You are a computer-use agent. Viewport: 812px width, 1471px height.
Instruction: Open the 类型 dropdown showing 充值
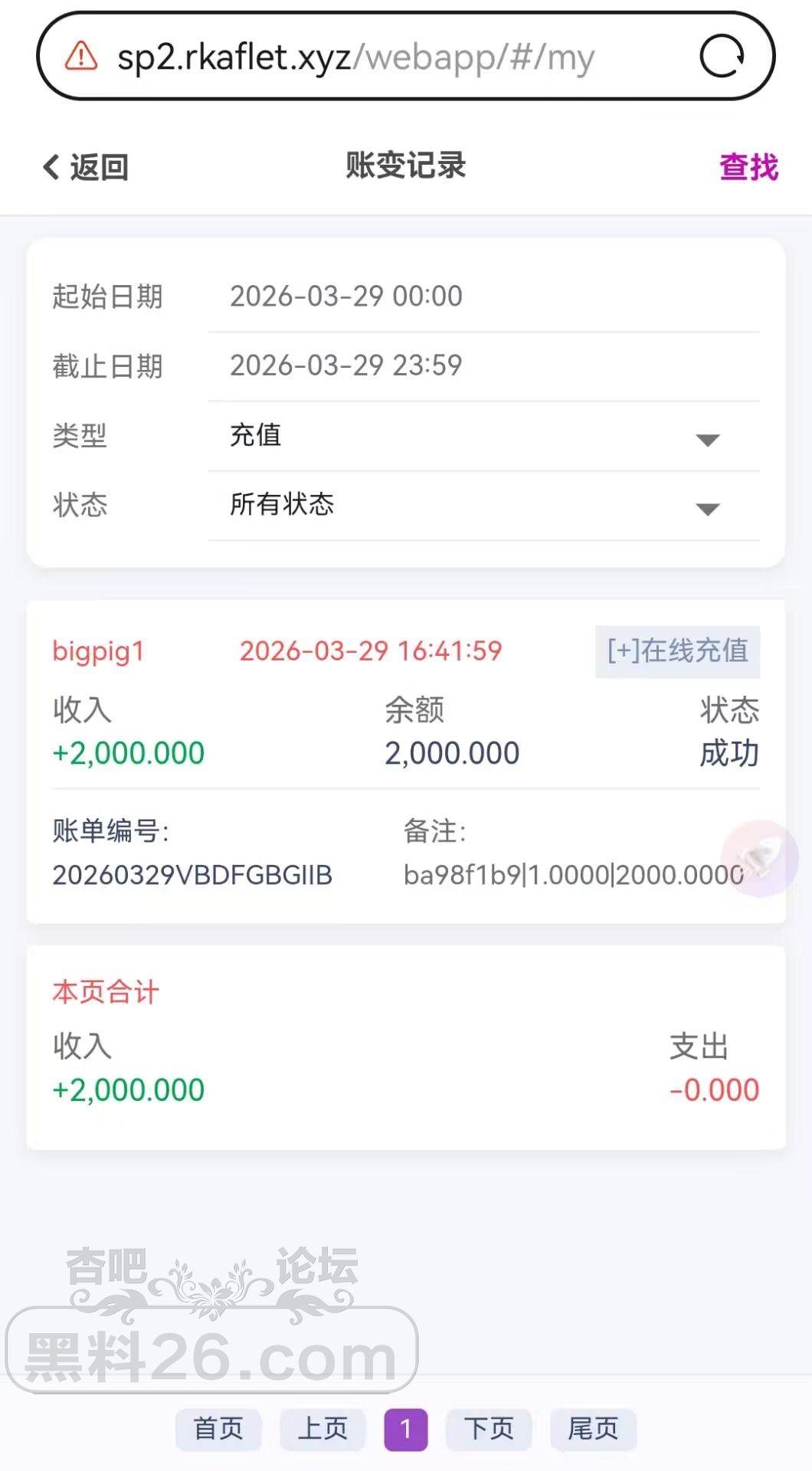[x=483, y=436]
